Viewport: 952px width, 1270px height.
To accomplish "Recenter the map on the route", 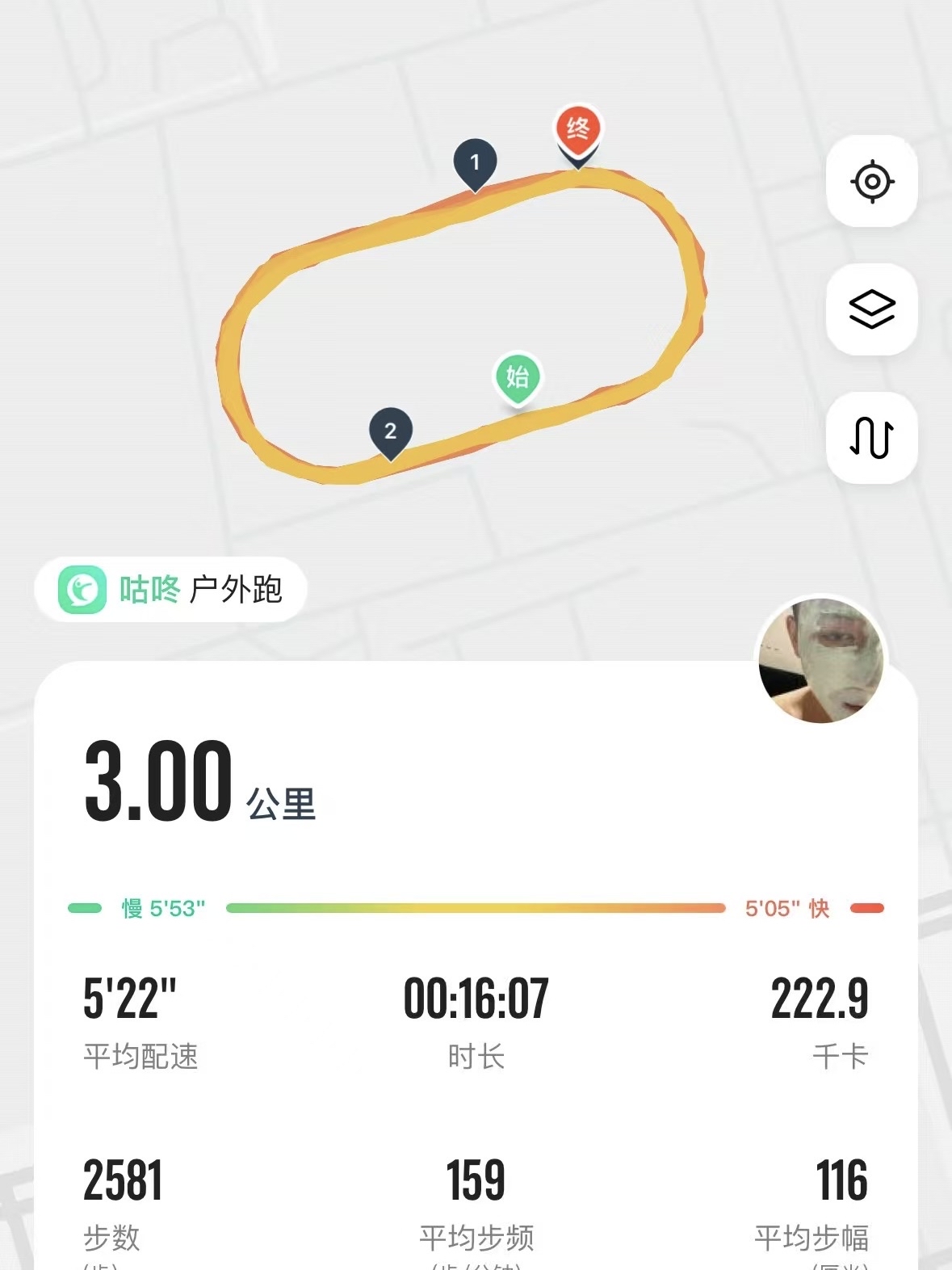I will (x=872, y=181).
